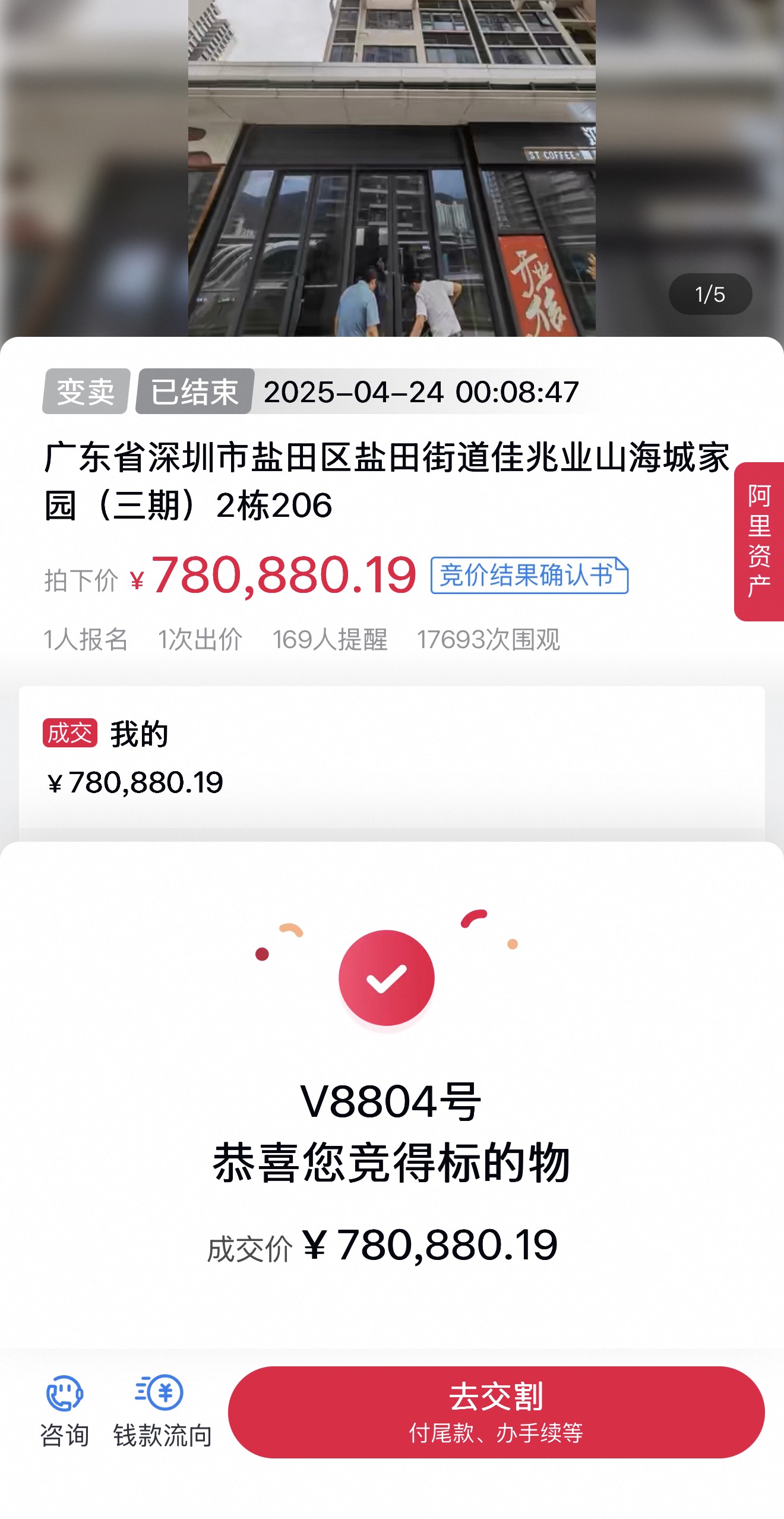The image size is (784, 1519).
Task: Open the 竞价结果确认书 document
Action: click(x=529, y=575)
